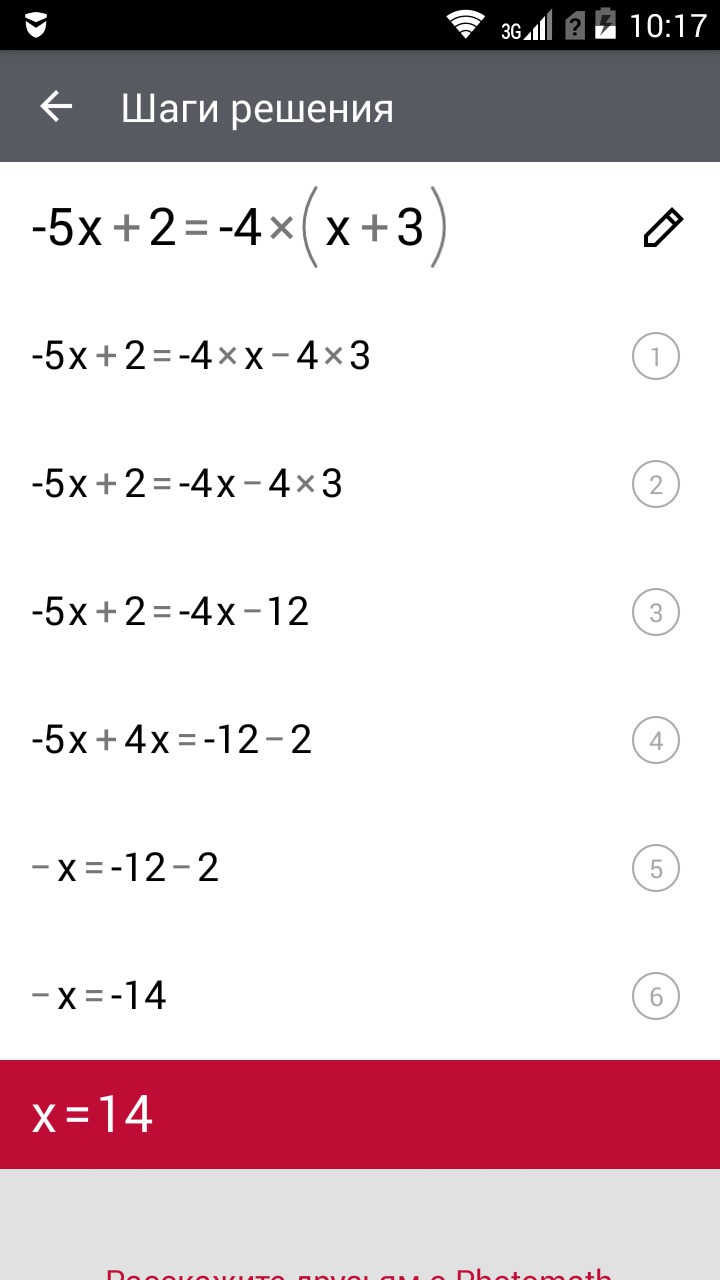
Task: Edit the equation with the pencil icon
Action: [662, 229]
